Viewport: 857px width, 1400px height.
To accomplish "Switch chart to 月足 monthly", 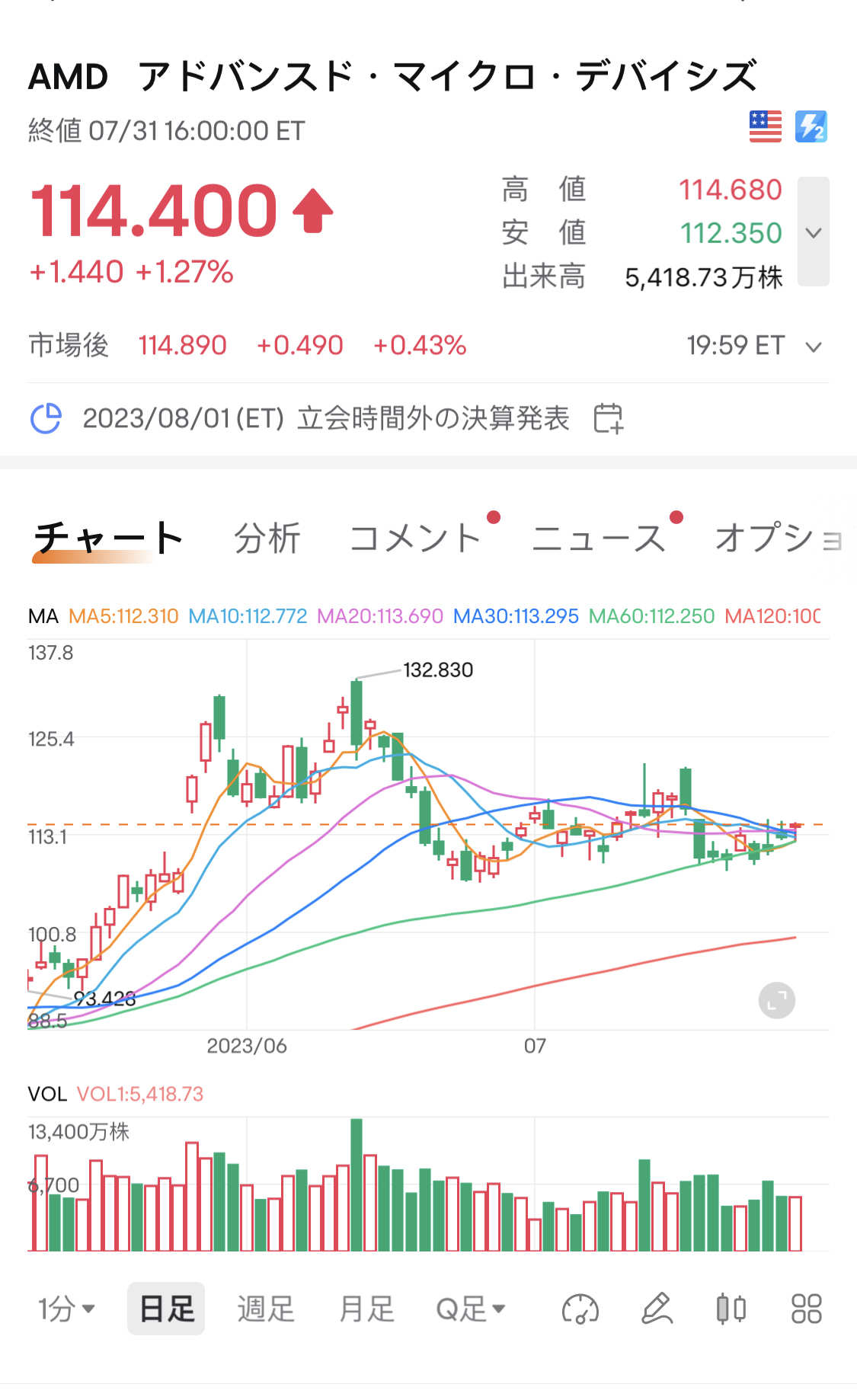I will [x=367, y=1309].
